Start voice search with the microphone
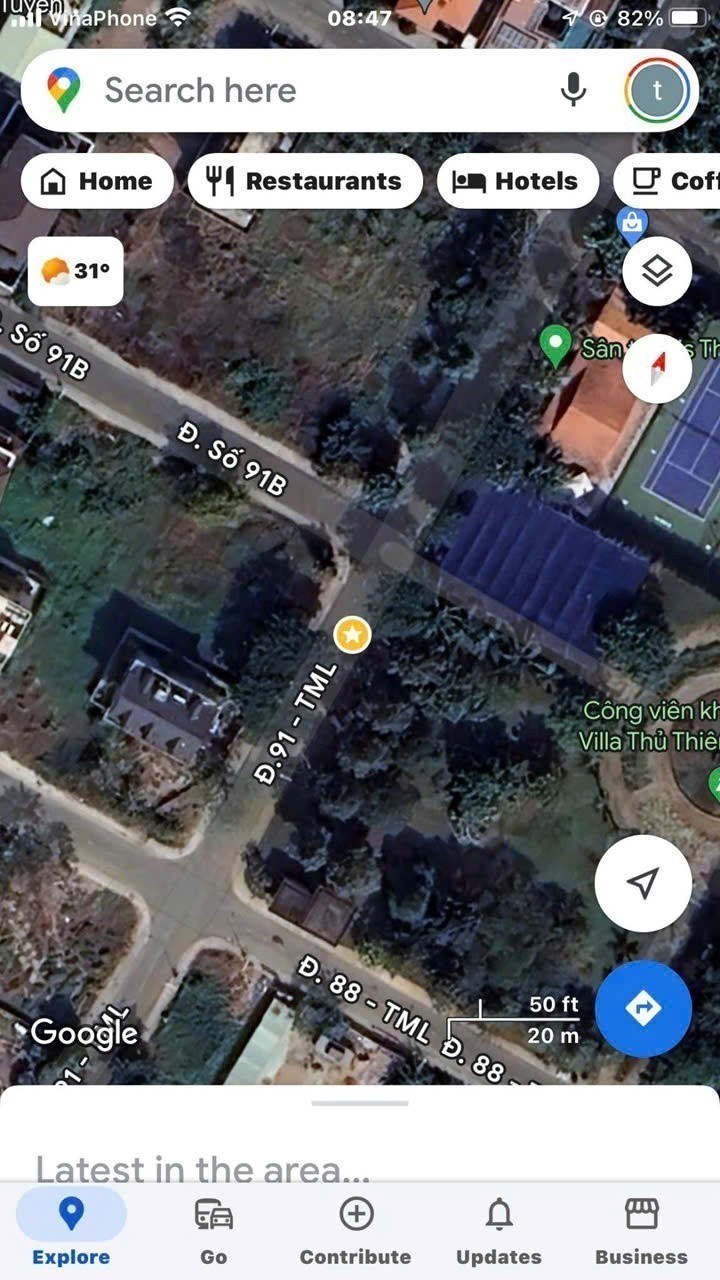Image resolution: width=720 pixels, height=1280 pixels. point(573,91)
